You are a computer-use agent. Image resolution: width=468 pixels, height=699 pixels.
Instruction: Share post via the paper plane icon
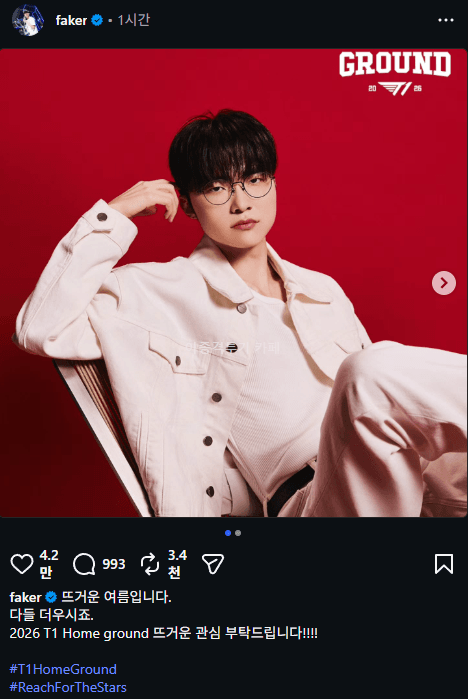[x=213, y=563]
